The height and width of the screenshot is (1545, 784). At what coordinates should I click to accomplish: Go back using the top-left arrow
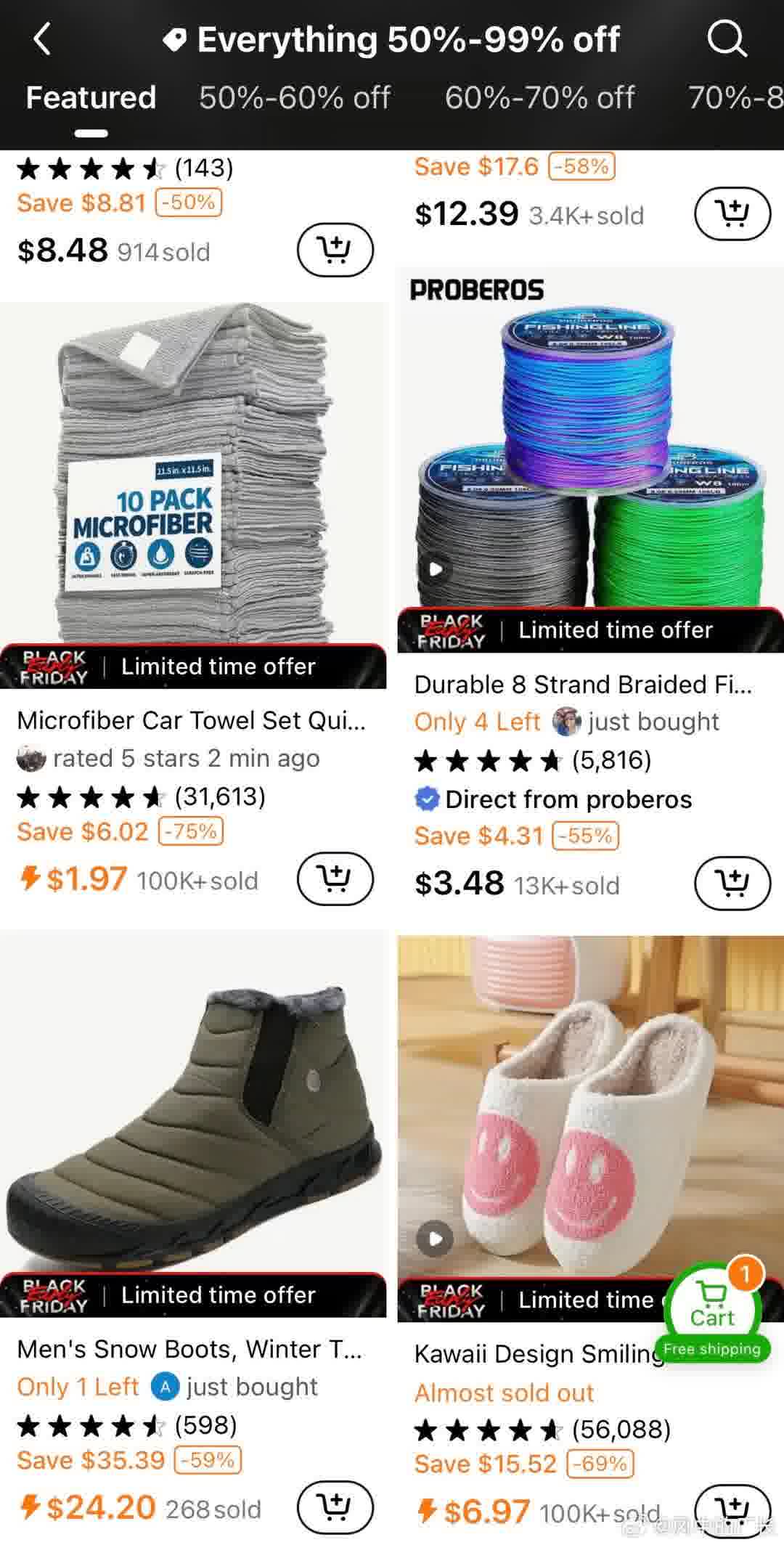(42, 38)
